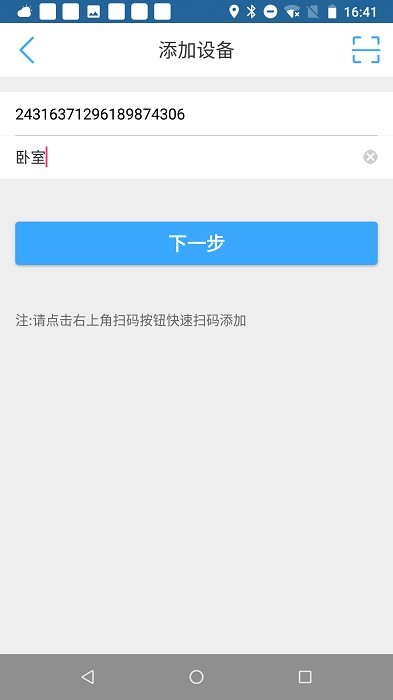
Task: Clear the 卧室 text with the X icon
Action: (370, 157)
